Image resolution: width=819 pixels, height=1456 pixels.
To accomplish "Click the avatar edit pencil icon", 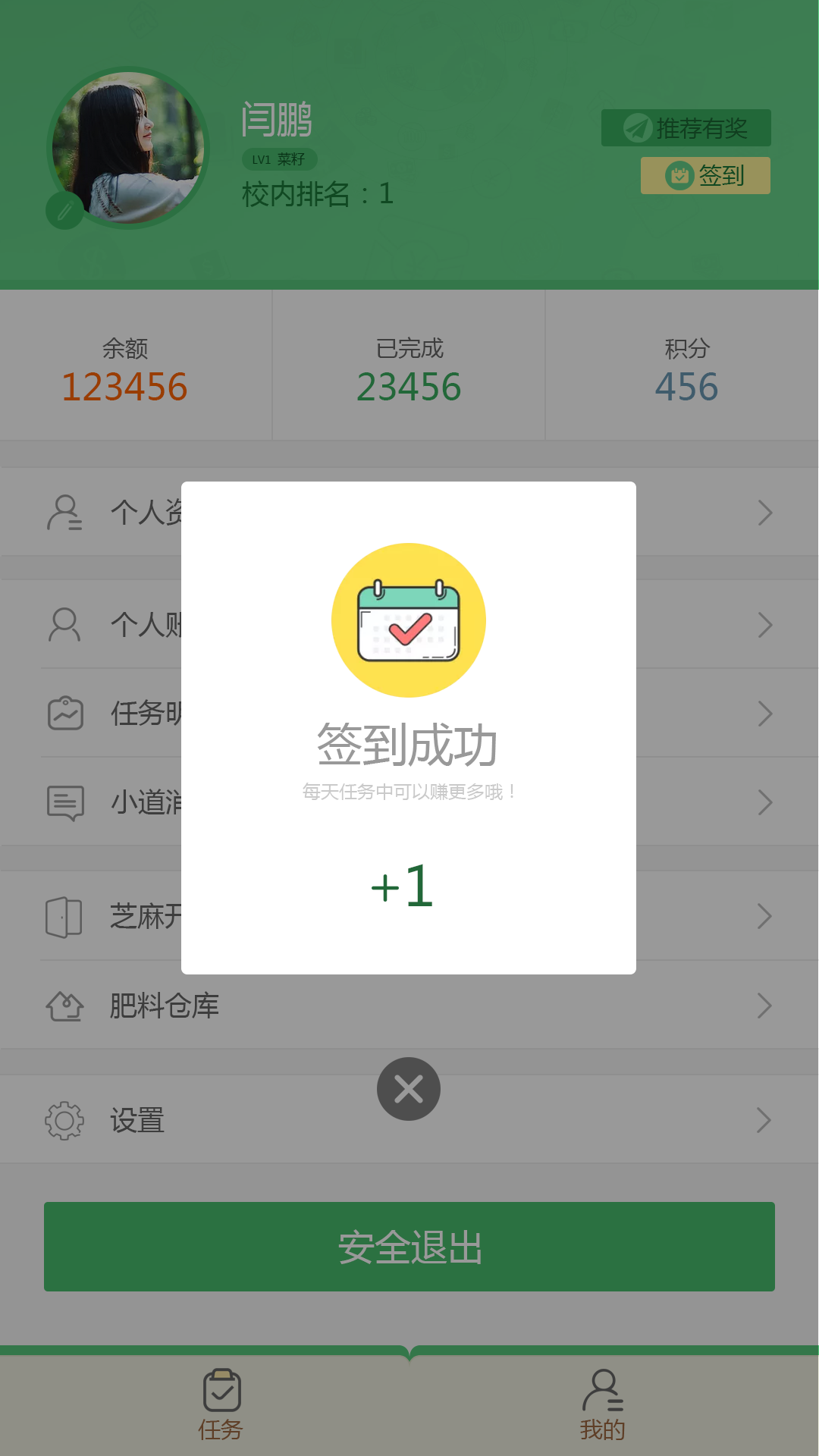I will click(65, 212).
